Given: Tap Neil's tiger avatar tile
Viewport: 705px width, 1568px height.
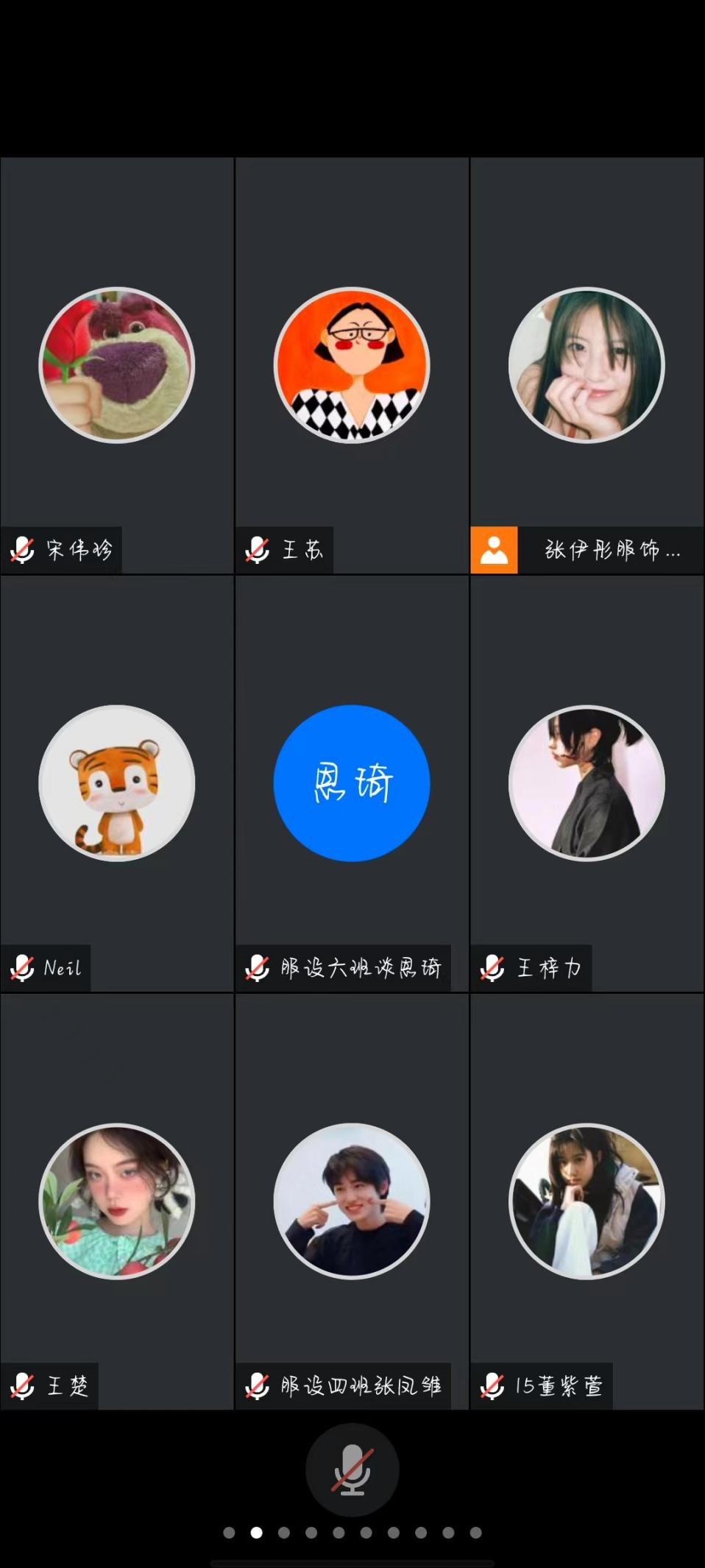Looking at the screenshot, I should point(117,783).
